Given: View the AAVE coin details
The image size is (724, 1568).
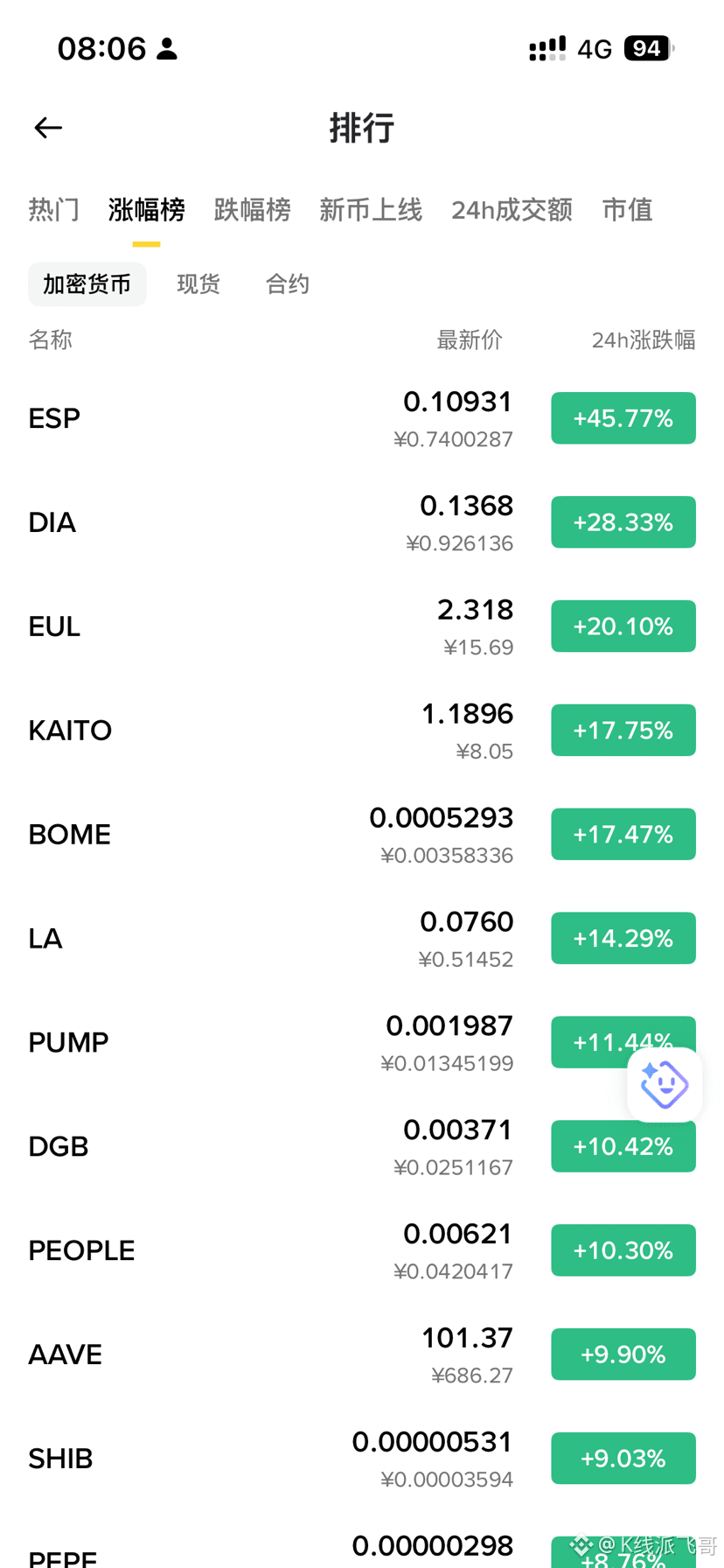Looking at the screenshot, I should click(x=362, y=1354).
